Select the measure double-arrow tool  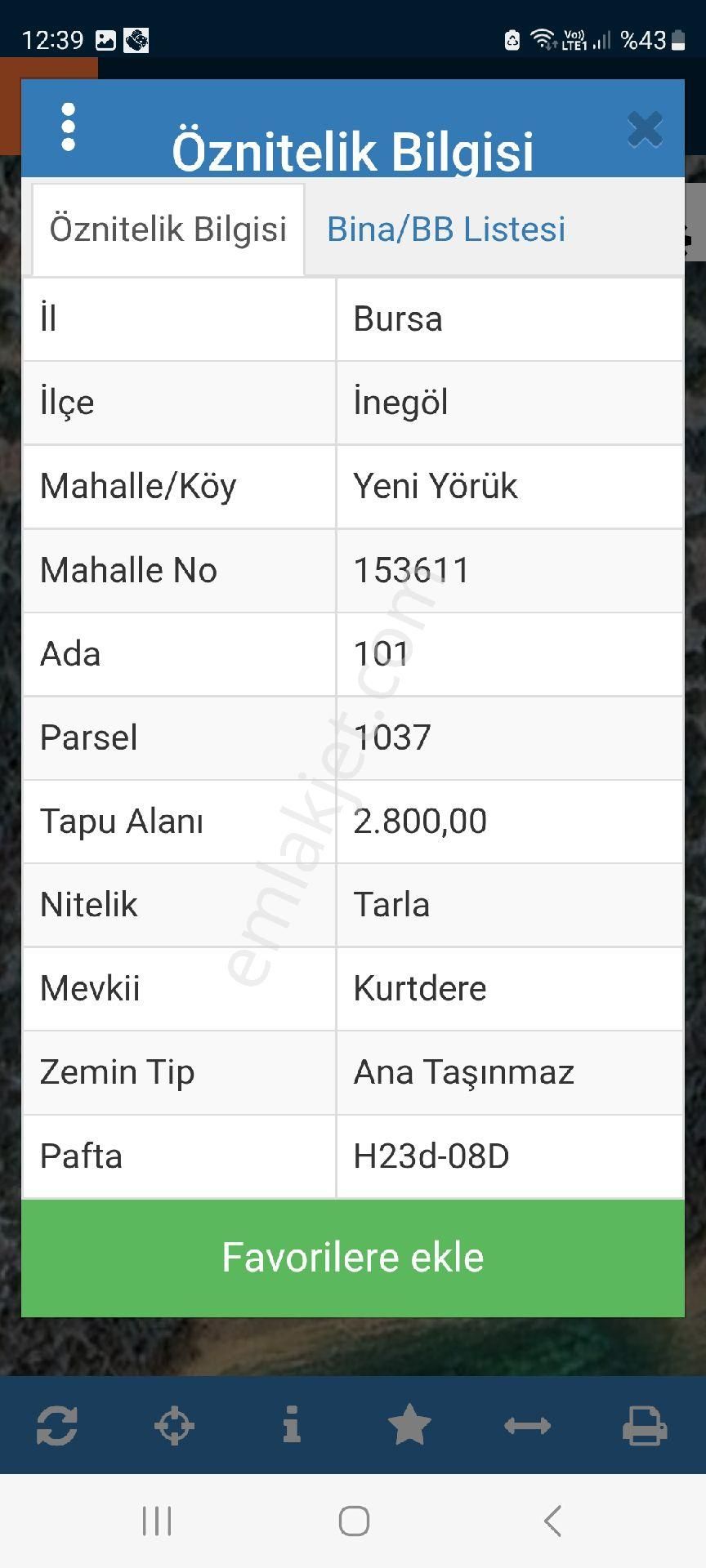coord(527,1427)
